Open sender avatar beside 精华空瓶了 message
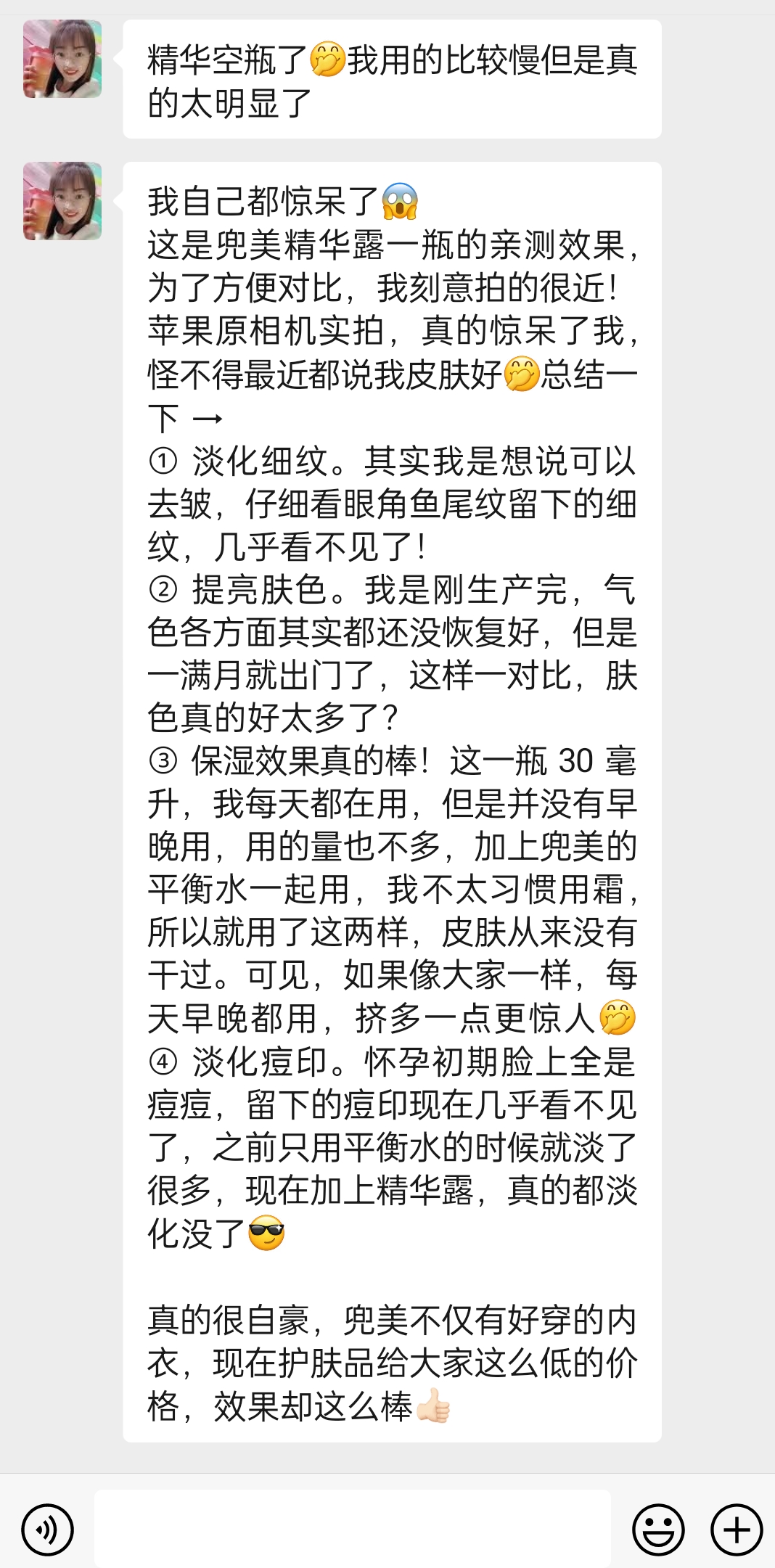The width and height of the screenshot is (775, 1568). point(62,59)
